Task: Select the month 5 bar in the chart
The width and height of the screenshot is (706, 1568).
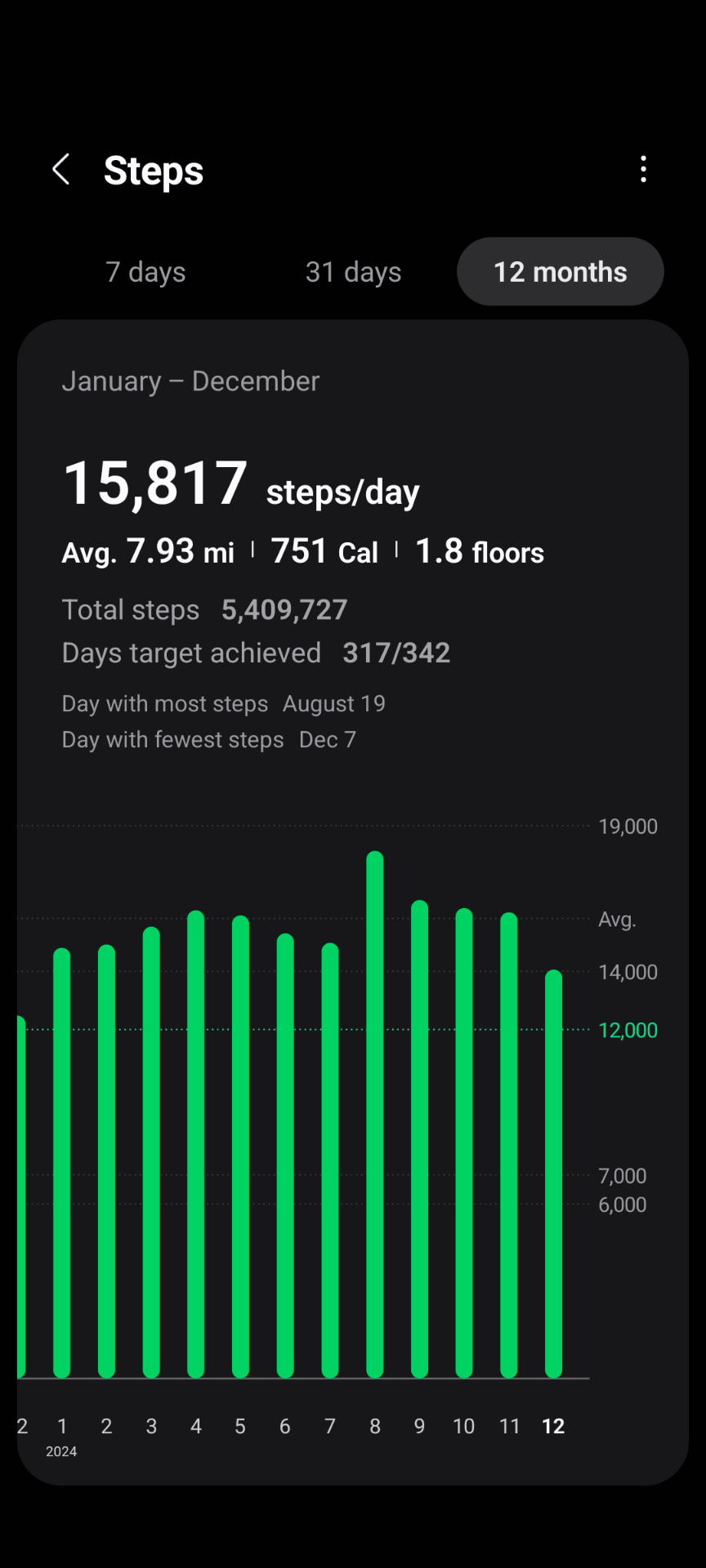Action: click(240, 1147)
